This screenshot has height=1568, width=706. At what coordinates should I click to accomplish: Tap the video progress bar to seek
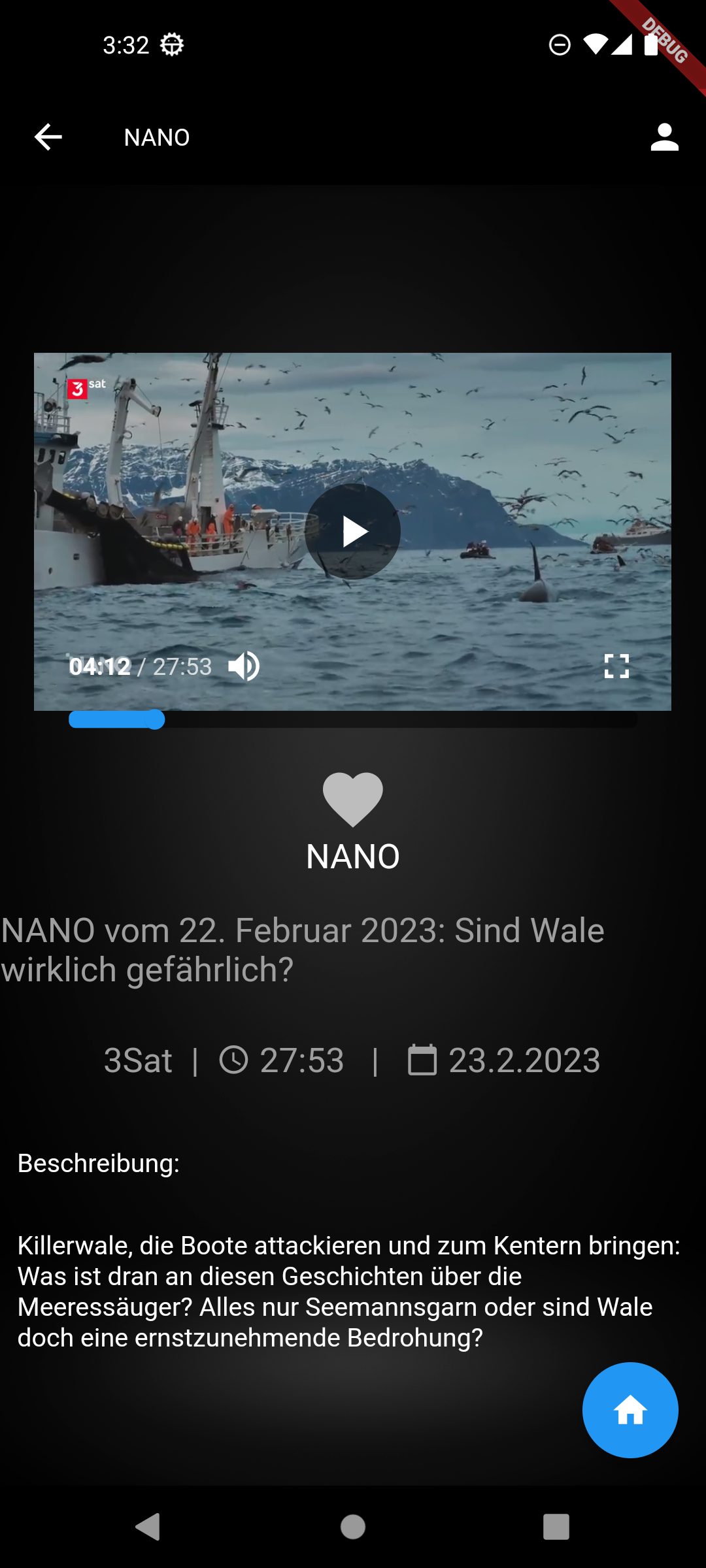click(x=353, y=719)
